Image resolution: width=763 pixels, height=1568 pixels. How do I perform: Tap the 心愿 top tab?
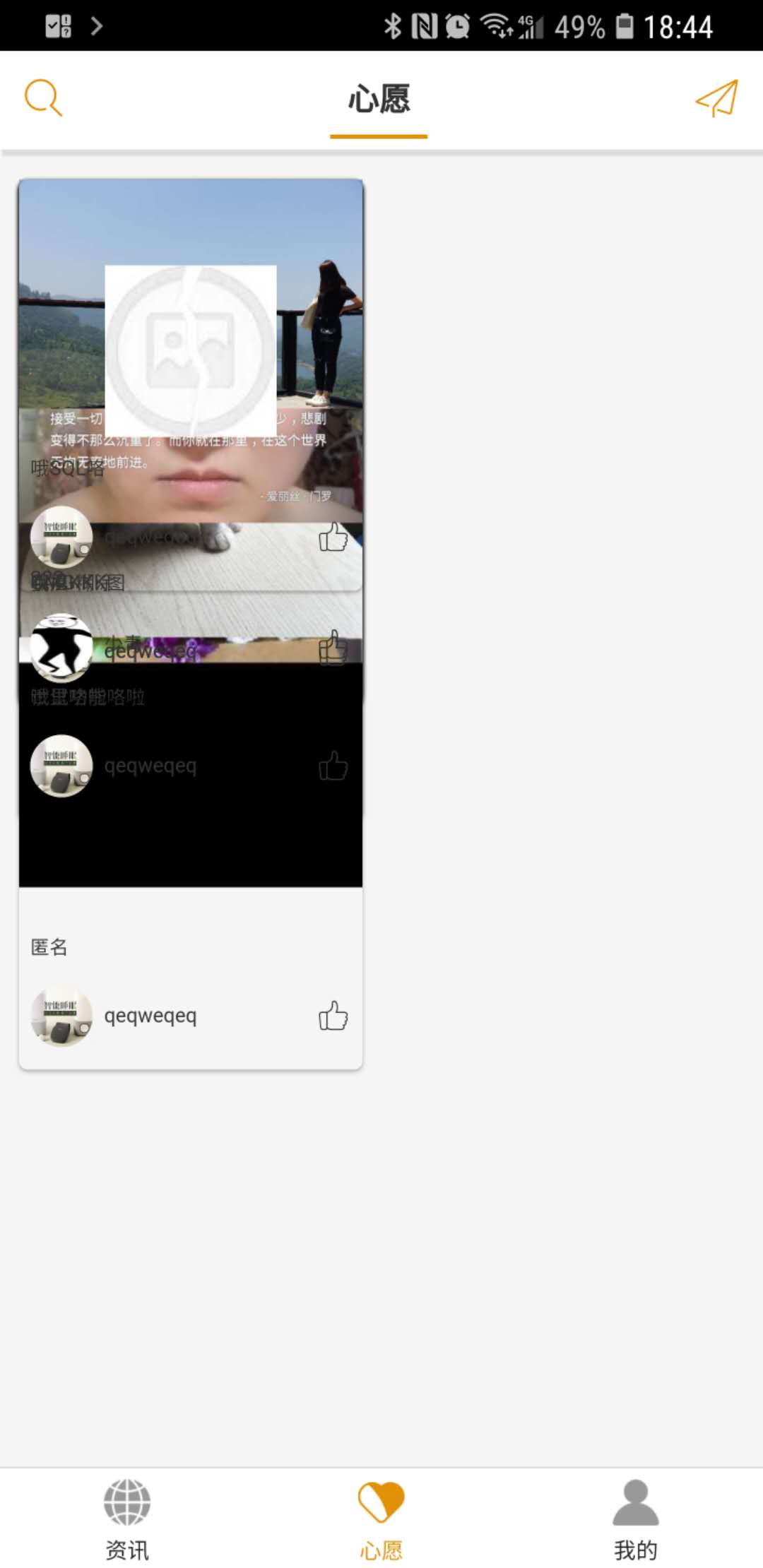click(x=379, y=98)
